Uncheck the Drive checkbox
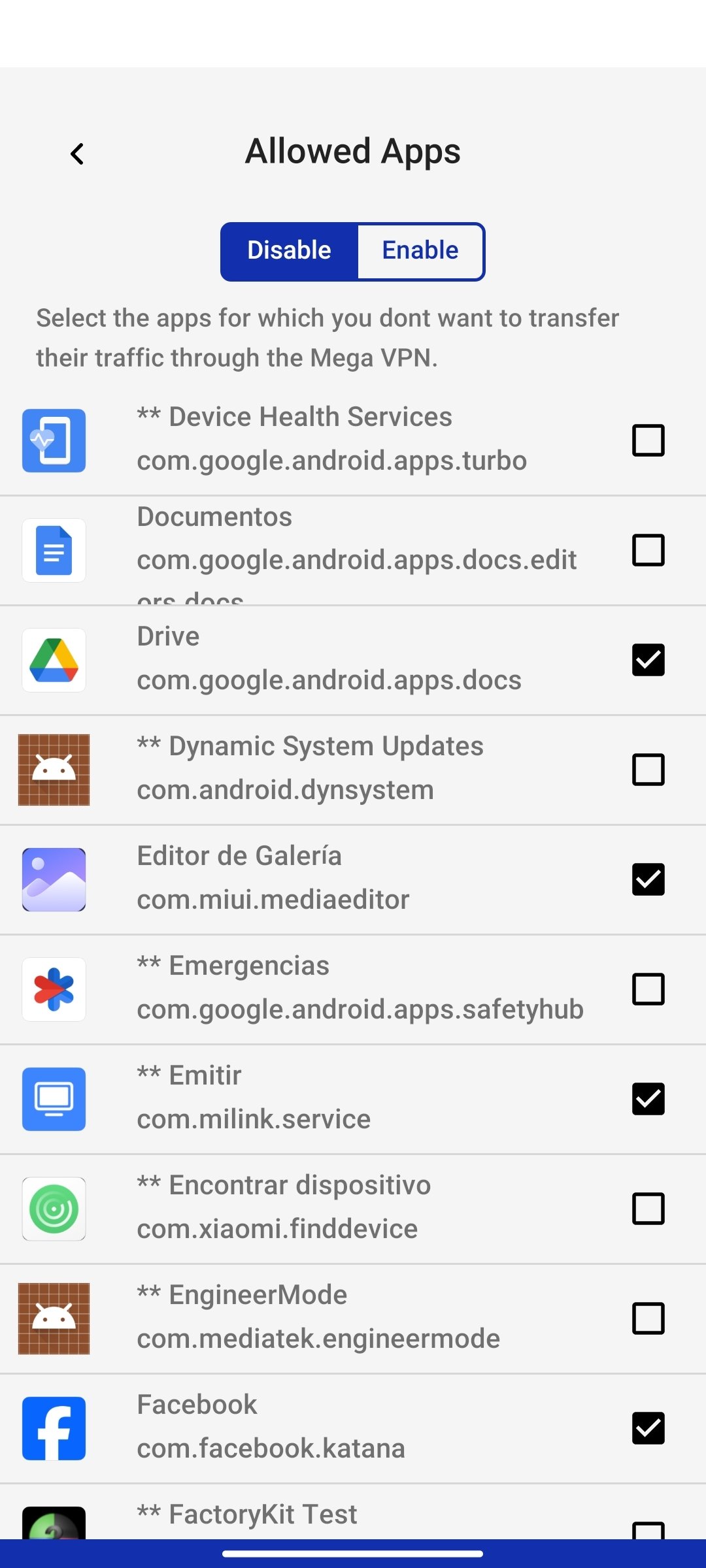Viewport: 706px width, 1568px height. tap(648, 660)
